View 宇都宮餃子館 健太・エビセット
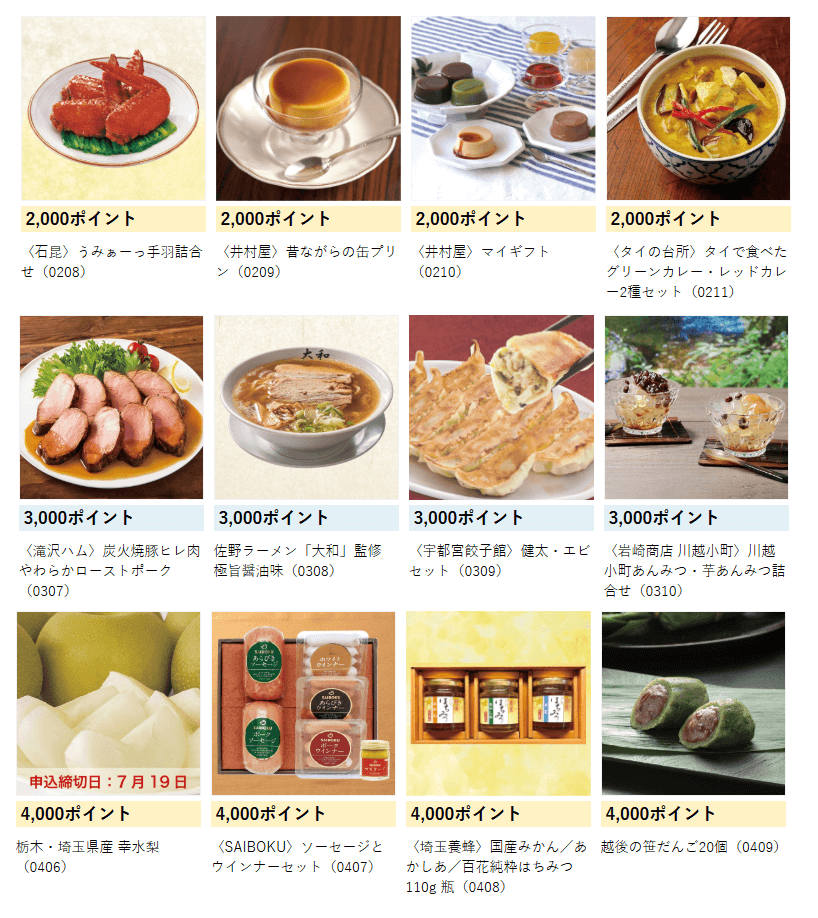Image resolution: width=818 pixels, height=918 pixels. point(501,407)
